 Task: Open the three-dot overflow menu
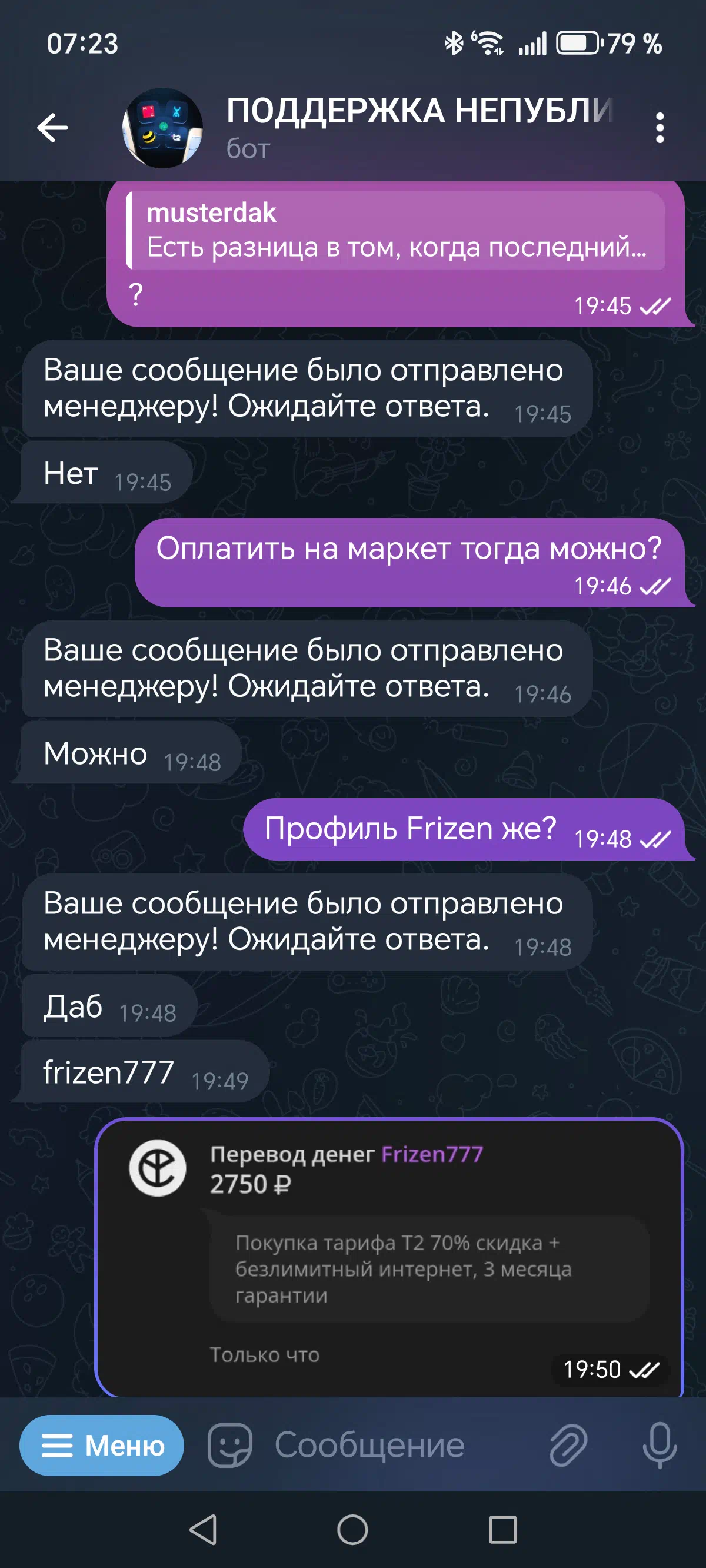click(x=660, y=128)
